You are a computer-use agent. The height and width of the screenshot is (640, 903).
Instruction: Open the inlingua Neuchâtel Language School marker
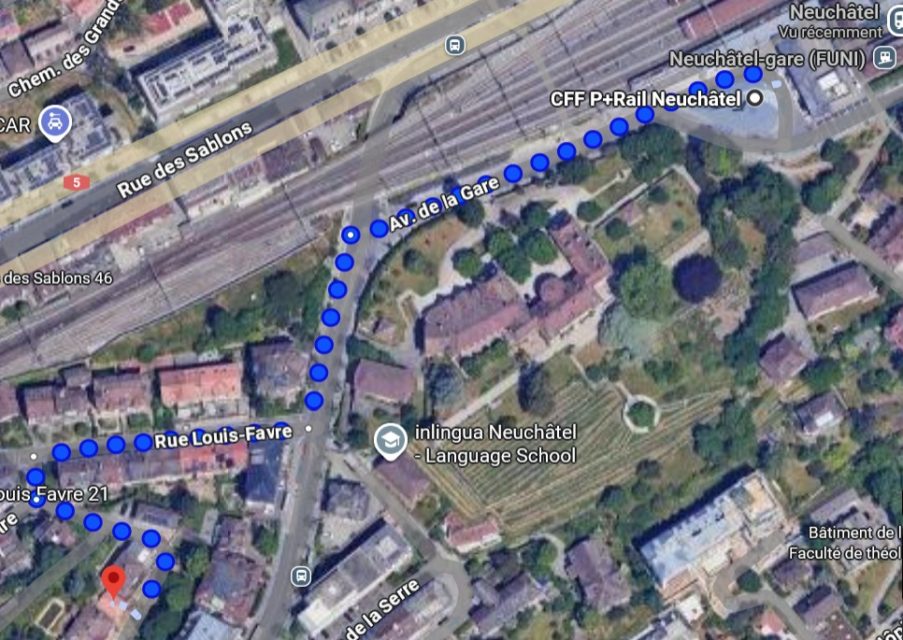point(389,440)
